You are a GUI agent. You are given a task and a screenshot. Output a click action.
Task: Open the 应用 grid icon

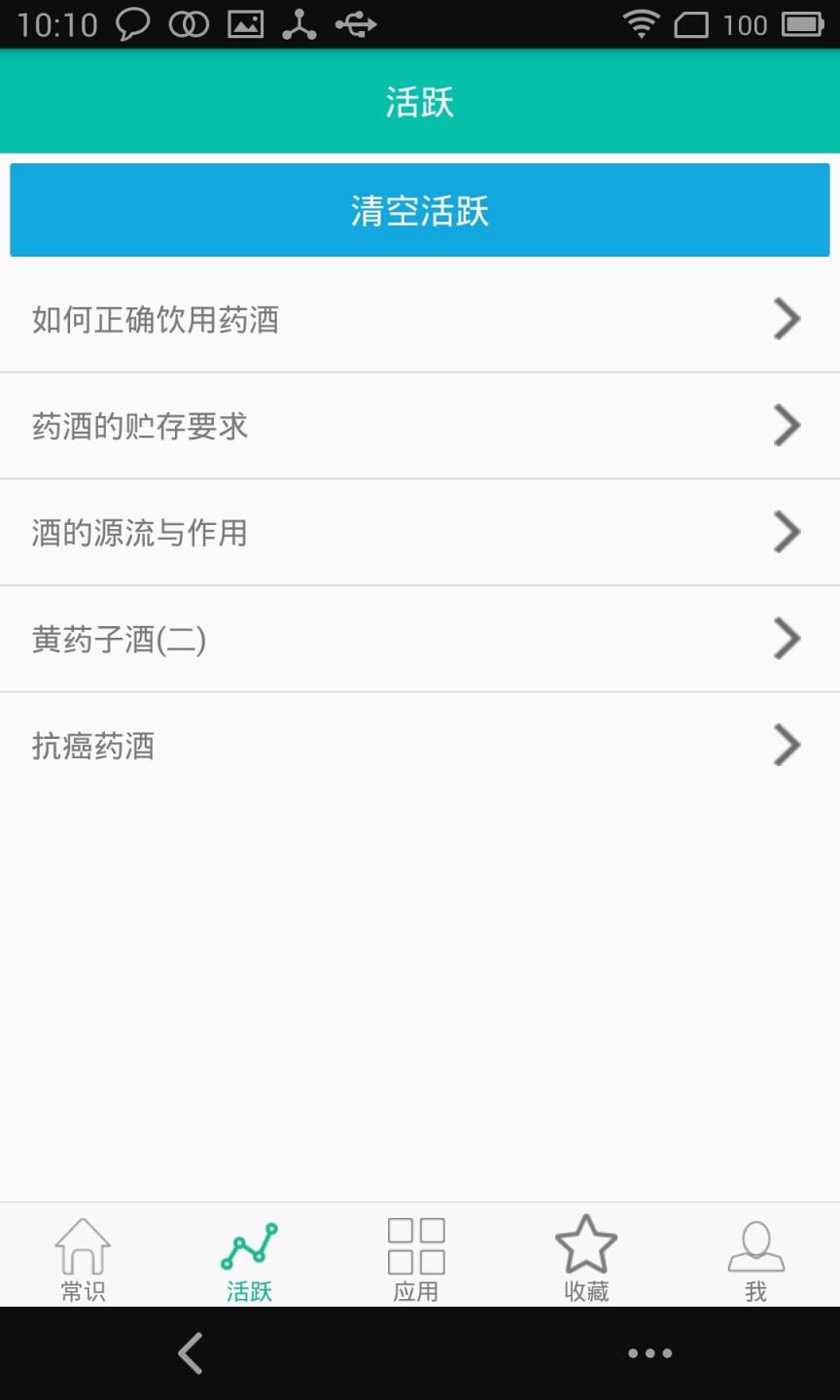pyautogui.click(x=417, y=1243)
